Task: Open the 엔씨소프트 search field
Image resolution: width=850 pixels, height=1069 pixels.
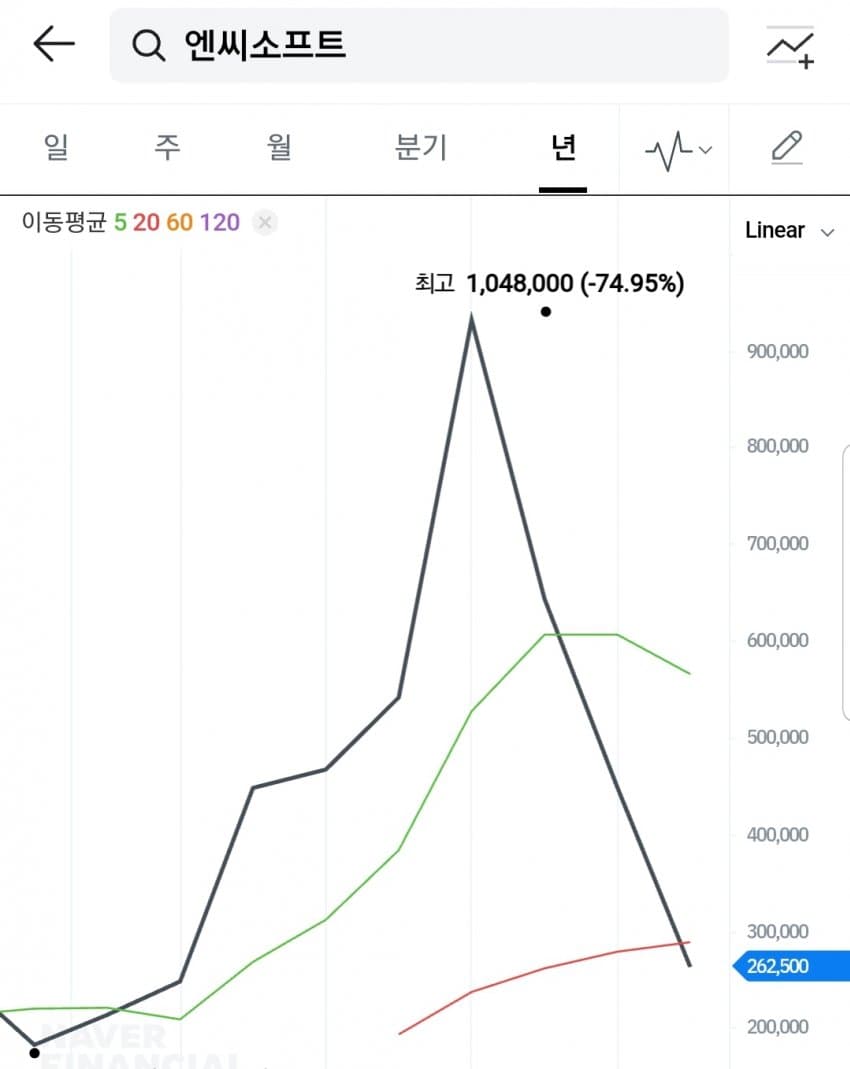Action: [418, 45]
